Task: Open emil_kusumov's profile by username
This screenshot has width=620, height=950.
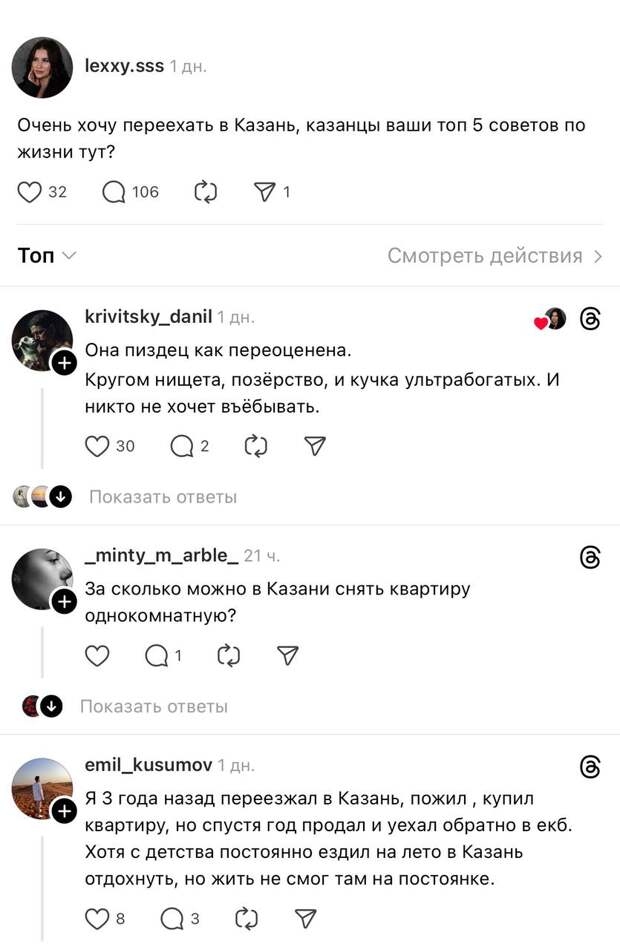Action: pos(148,765)
